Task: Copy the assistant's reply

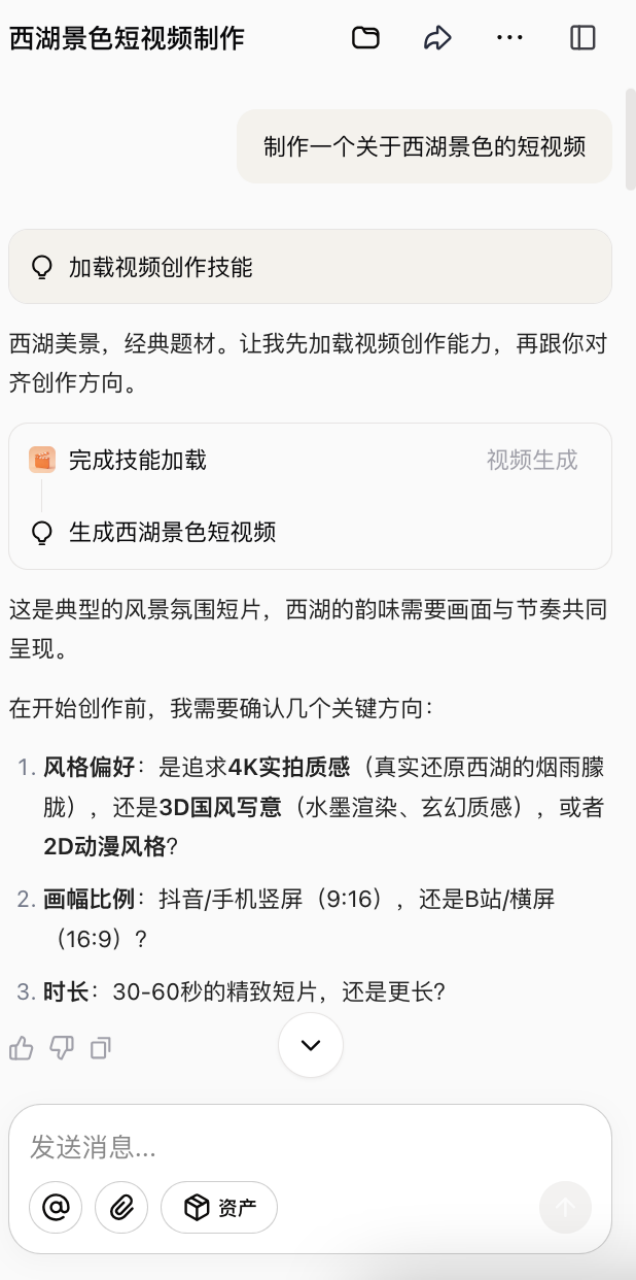Action: point(101,1048)
